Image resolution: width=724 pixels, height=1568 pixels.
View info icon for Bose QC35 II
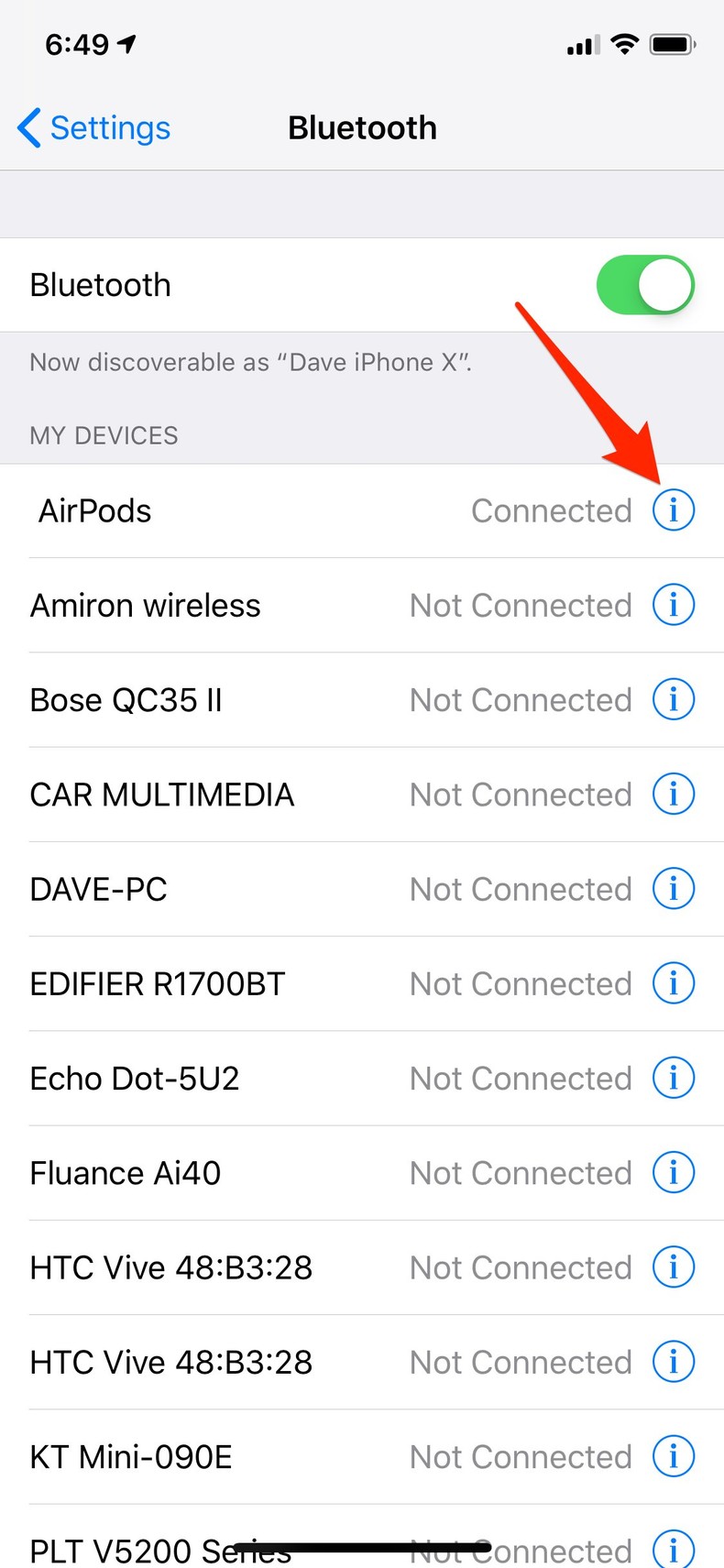click(x=674, y=699)
